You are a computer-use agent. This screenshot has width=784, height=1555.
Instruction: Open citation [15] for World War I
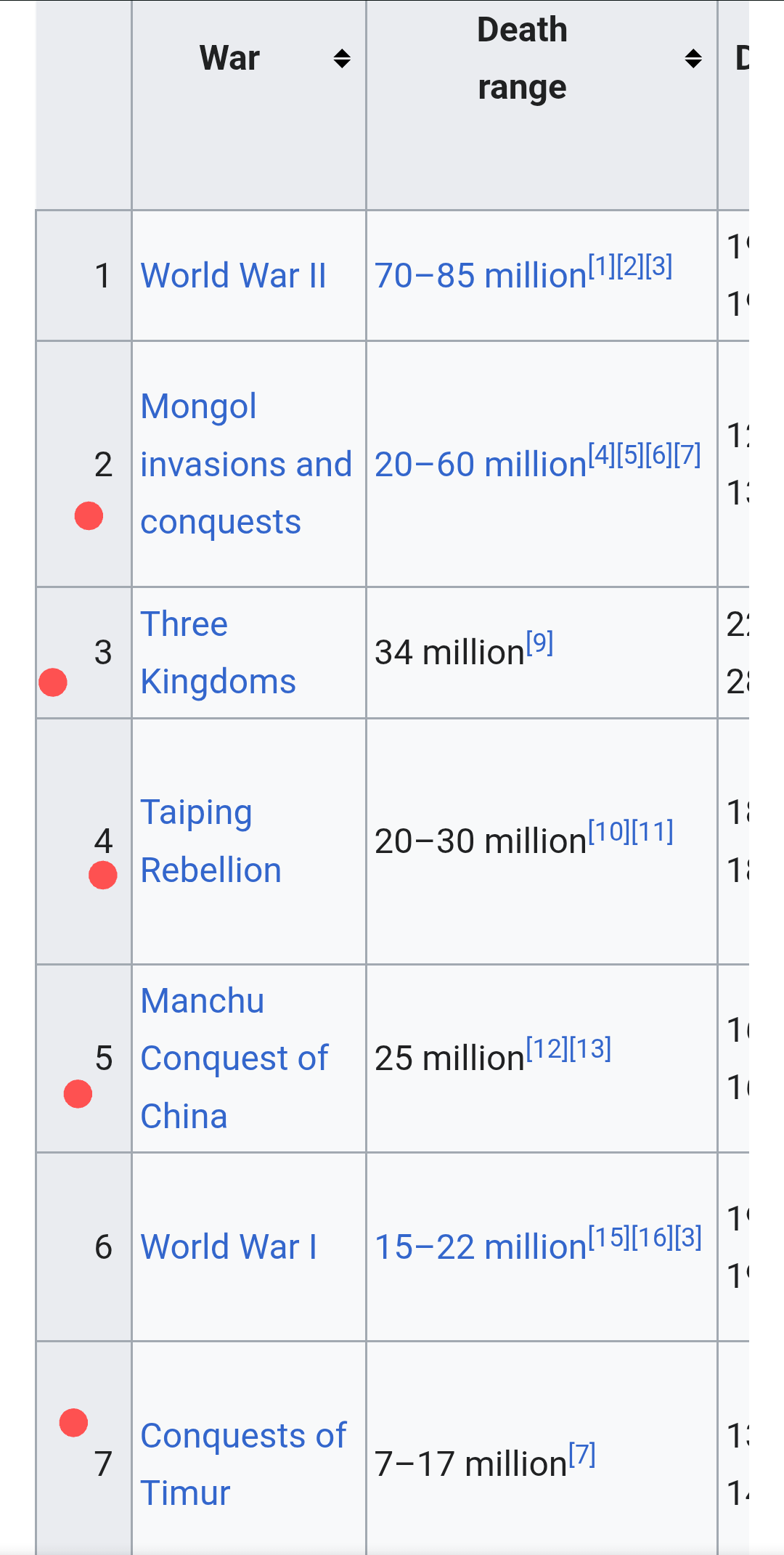click(x=608, y=1237)
